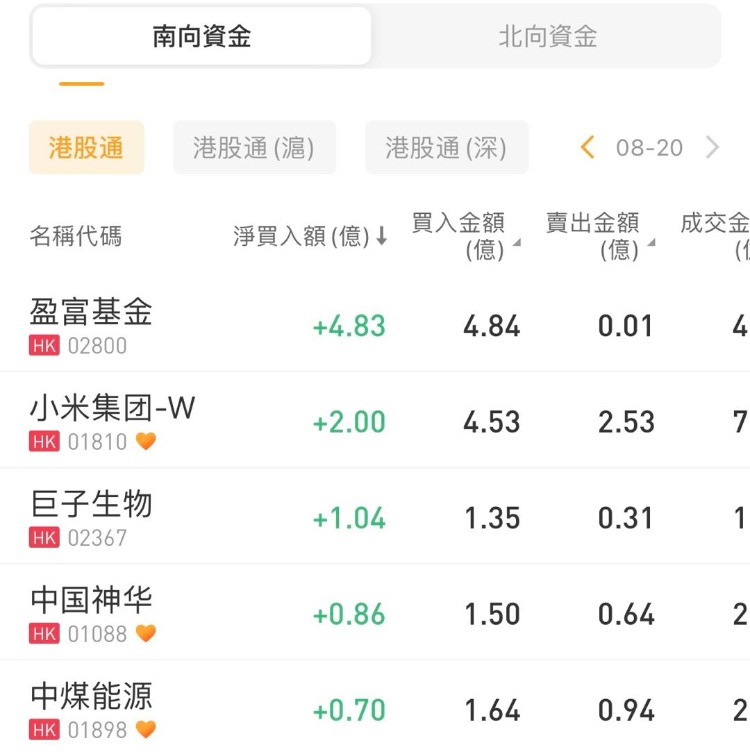
Task: Sort by 淨買入額 (億) column
Action: pos(310,236)
